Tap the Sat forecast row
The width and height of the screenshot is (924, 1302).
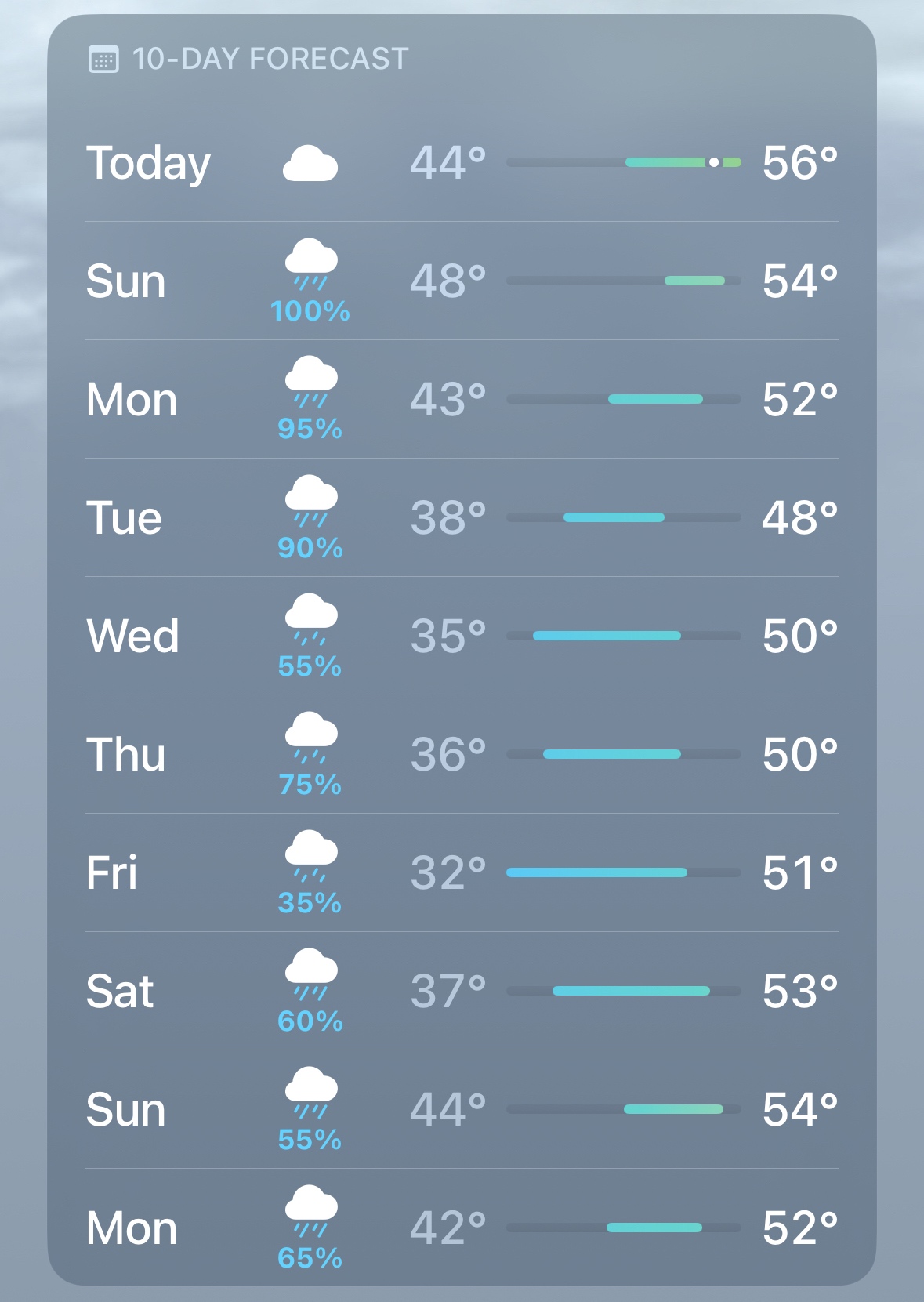[x=462, y=991]
